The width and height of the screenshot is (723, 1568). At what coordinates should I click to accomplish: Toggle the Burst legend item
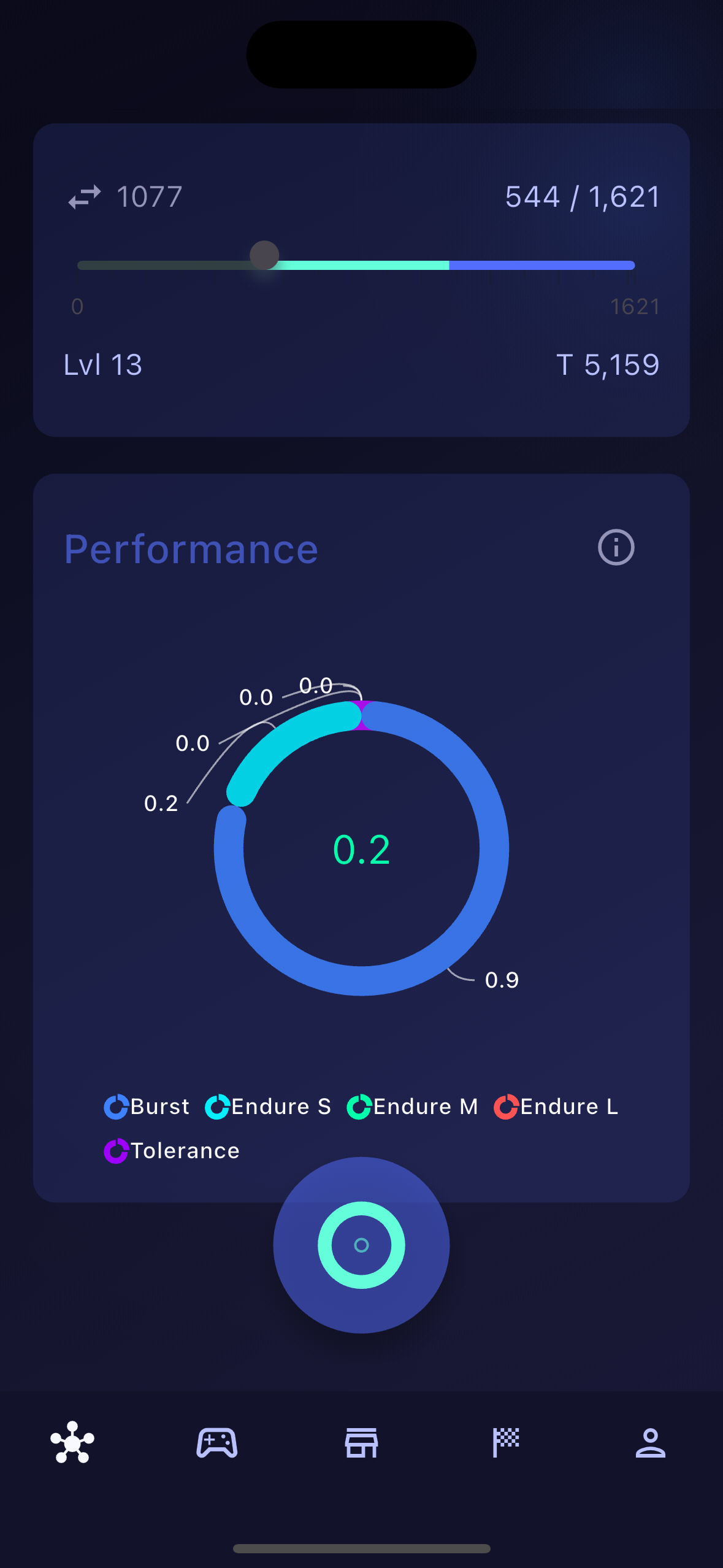[x=147, y=1107]
